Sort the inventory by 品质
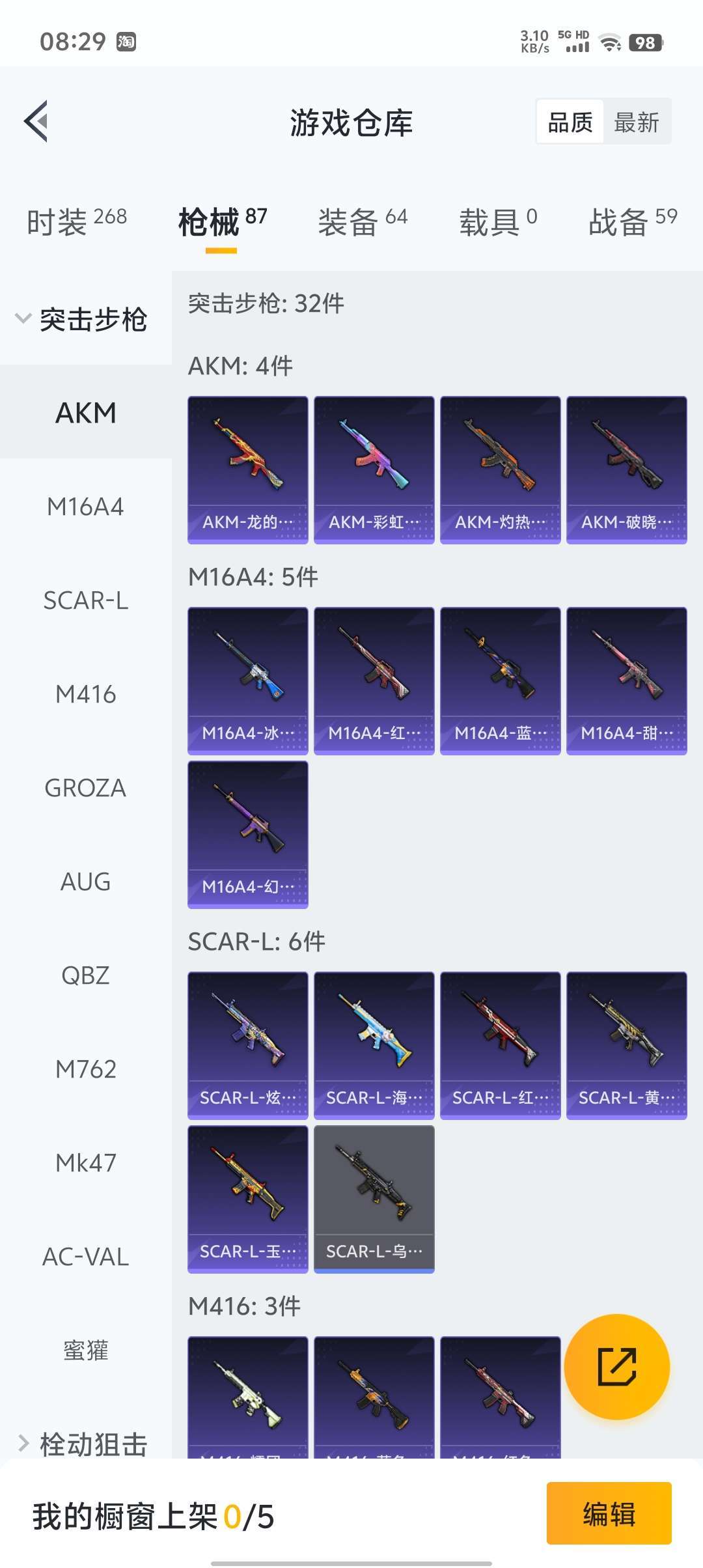Viewport: 703px width, 1568px height. pyautogui.click(x=570, y=122)
